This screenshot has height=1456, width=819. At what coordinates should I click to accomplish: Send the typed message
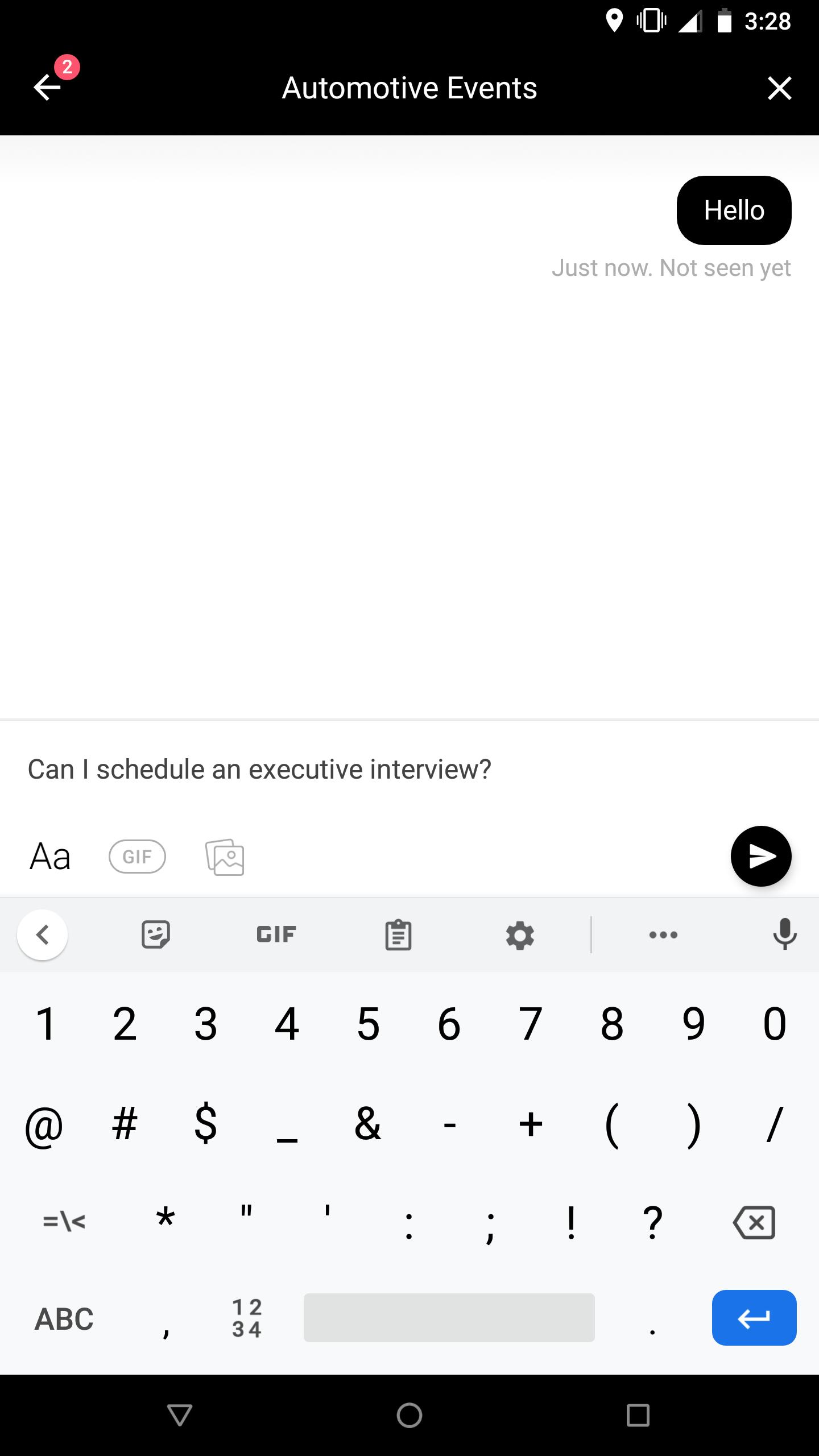(760, 856)
